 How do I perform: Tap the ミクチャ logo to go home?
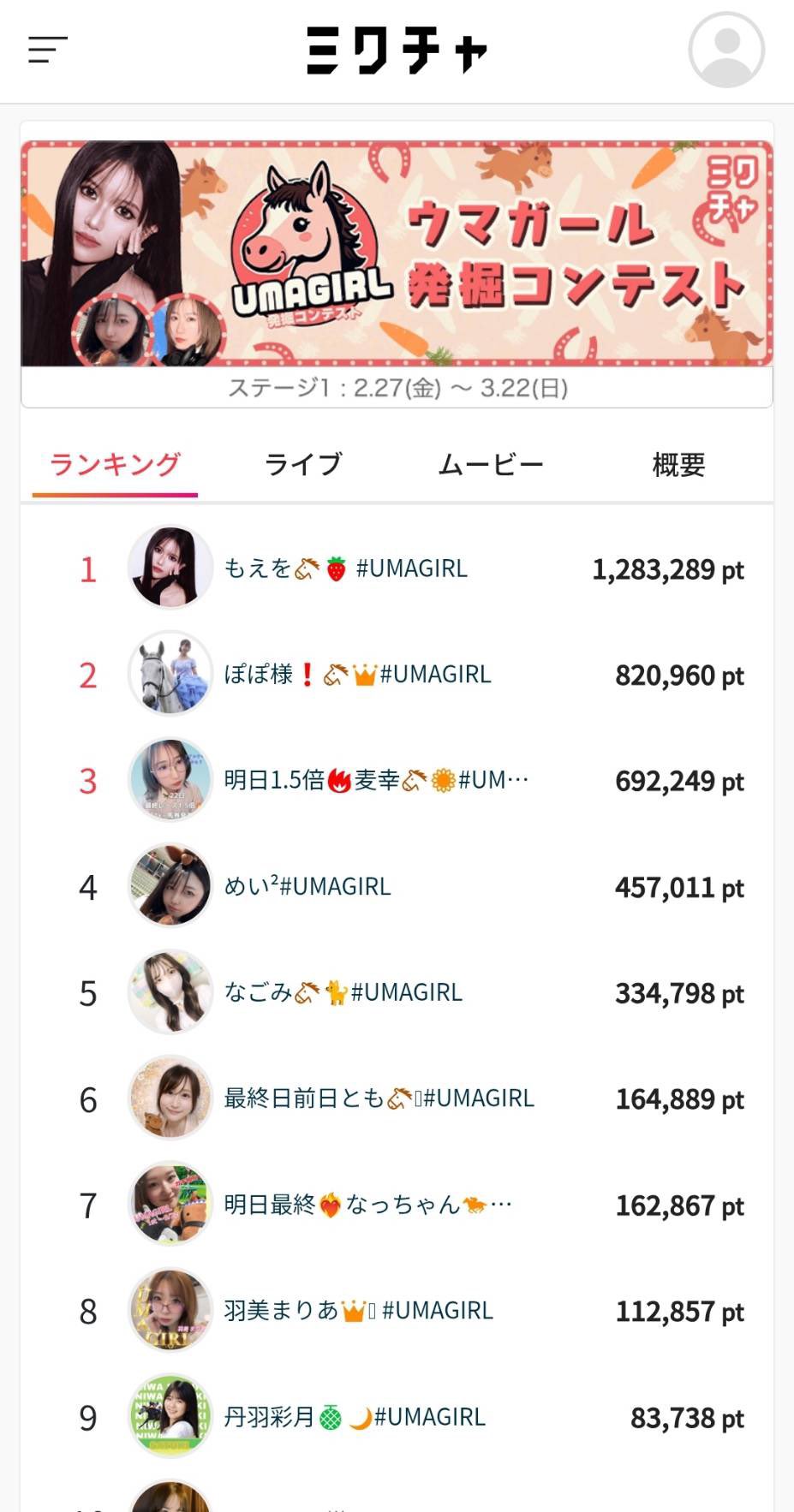[397, 50]
